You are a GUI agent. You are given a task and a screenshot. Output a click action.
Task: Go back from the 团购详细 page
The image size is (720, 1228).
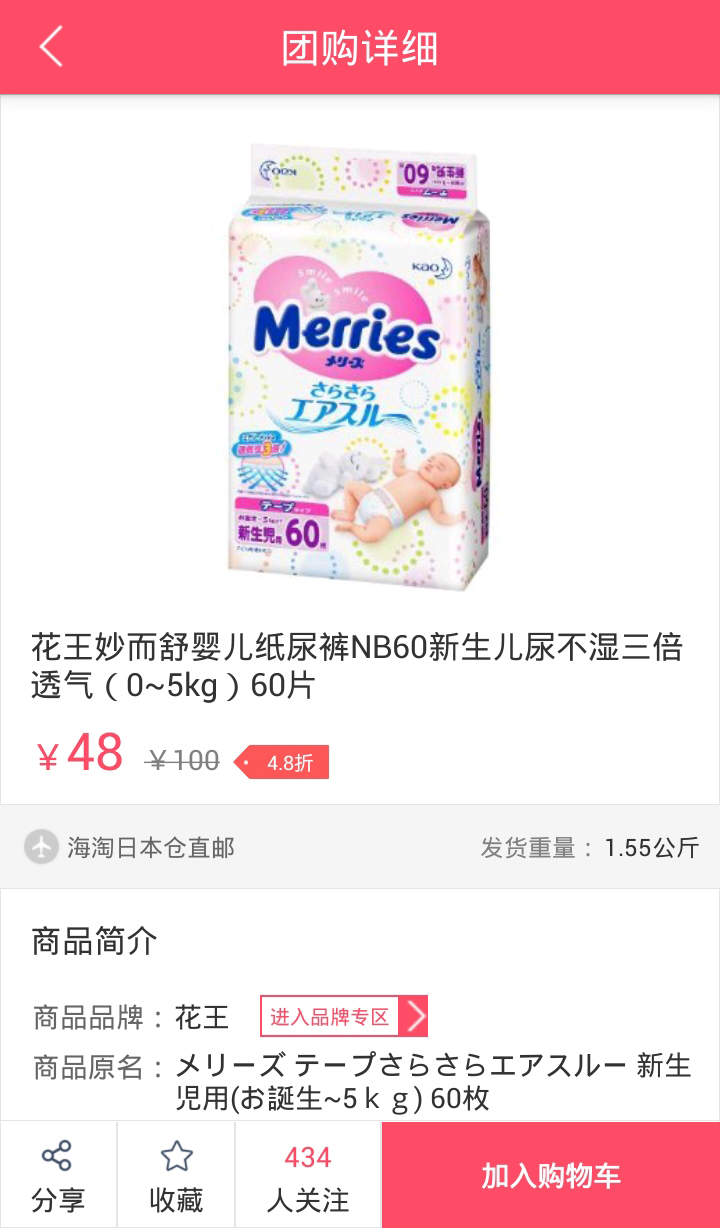51,47
